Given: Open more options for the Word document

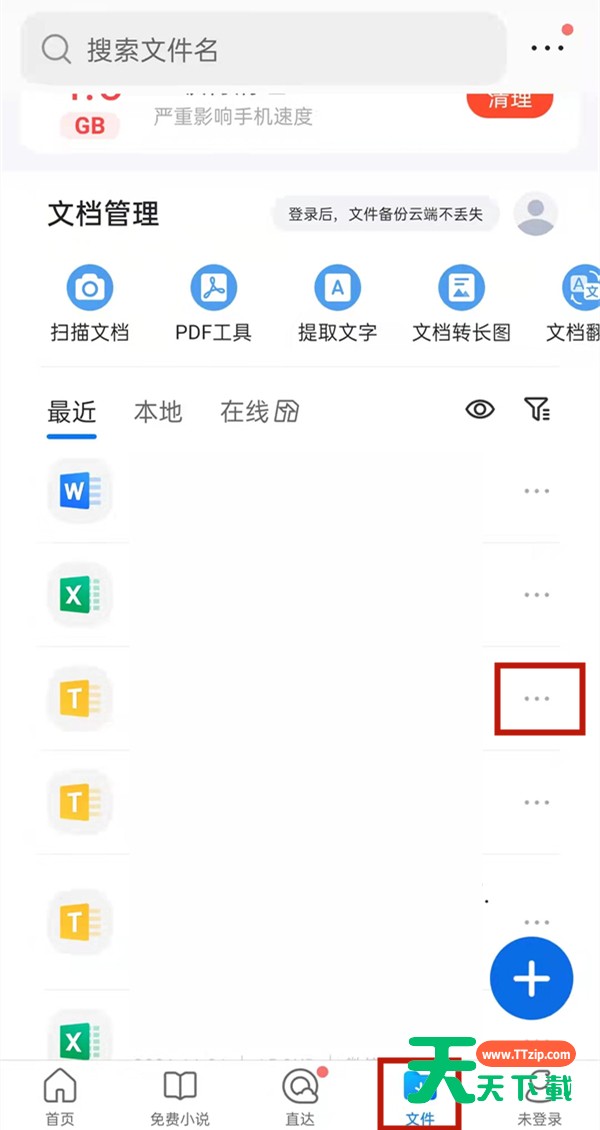Looking at the screenshot, I should tap(537, 491).
